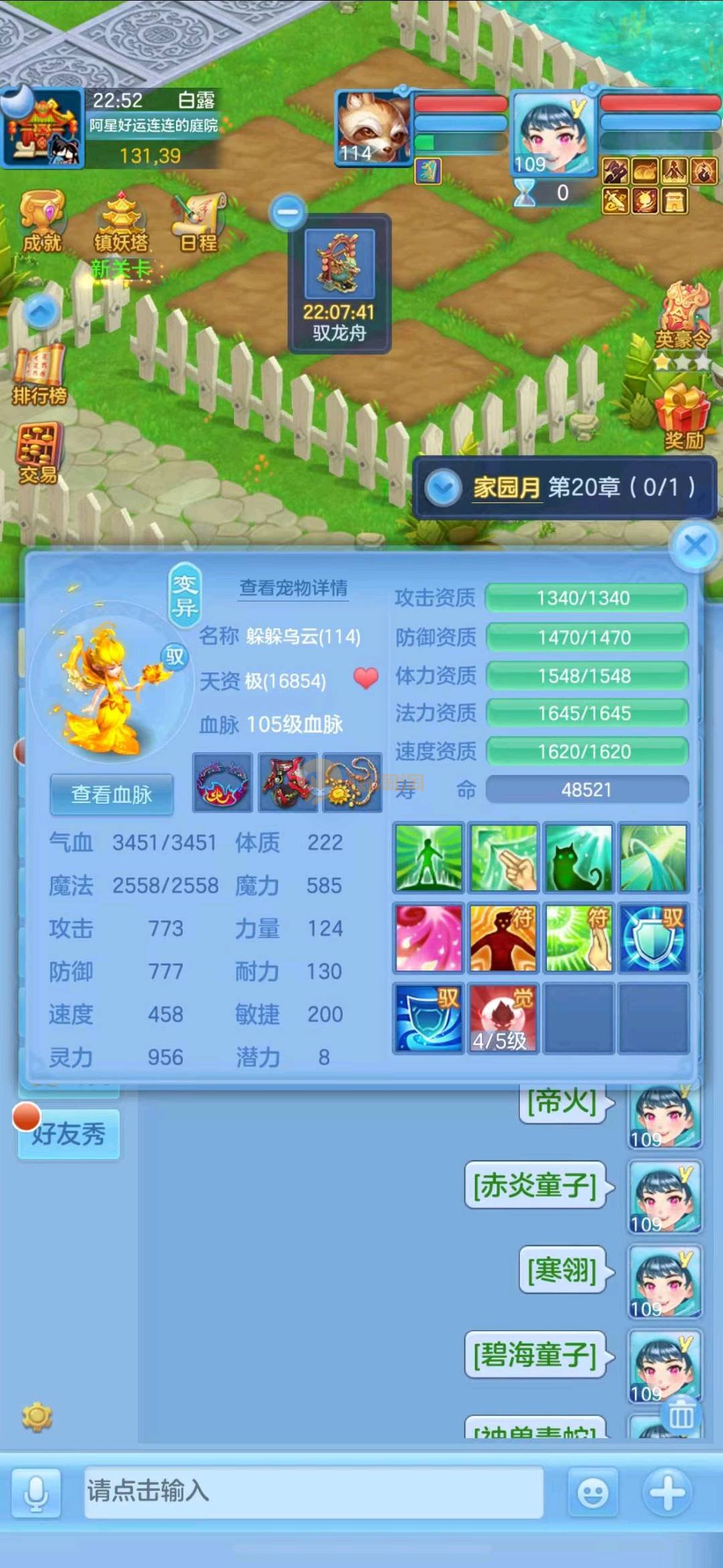Collapse the 驭龙舟 timer card
The image size is (723, 1568).
click(x=288, y=212)
